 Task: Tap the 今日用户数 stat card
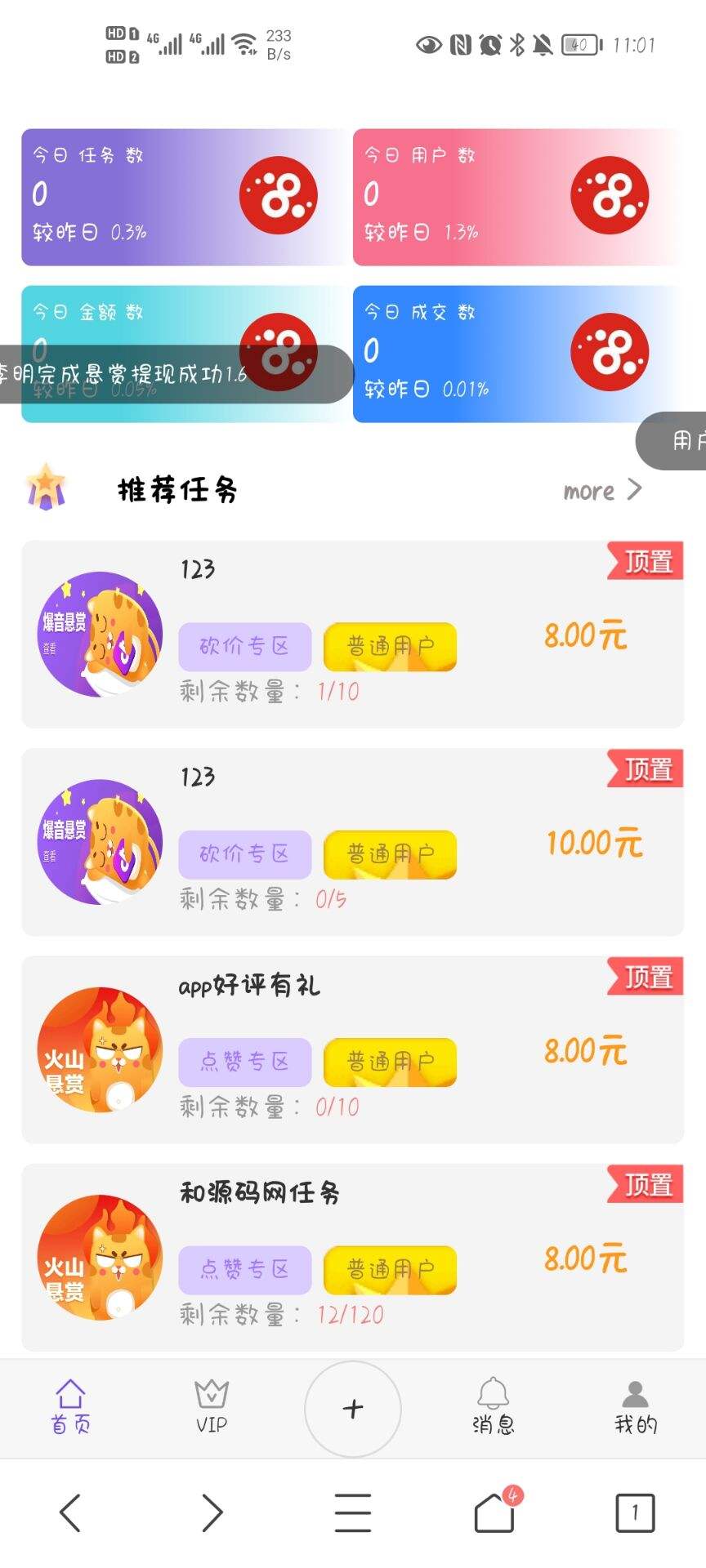(516, 197)
